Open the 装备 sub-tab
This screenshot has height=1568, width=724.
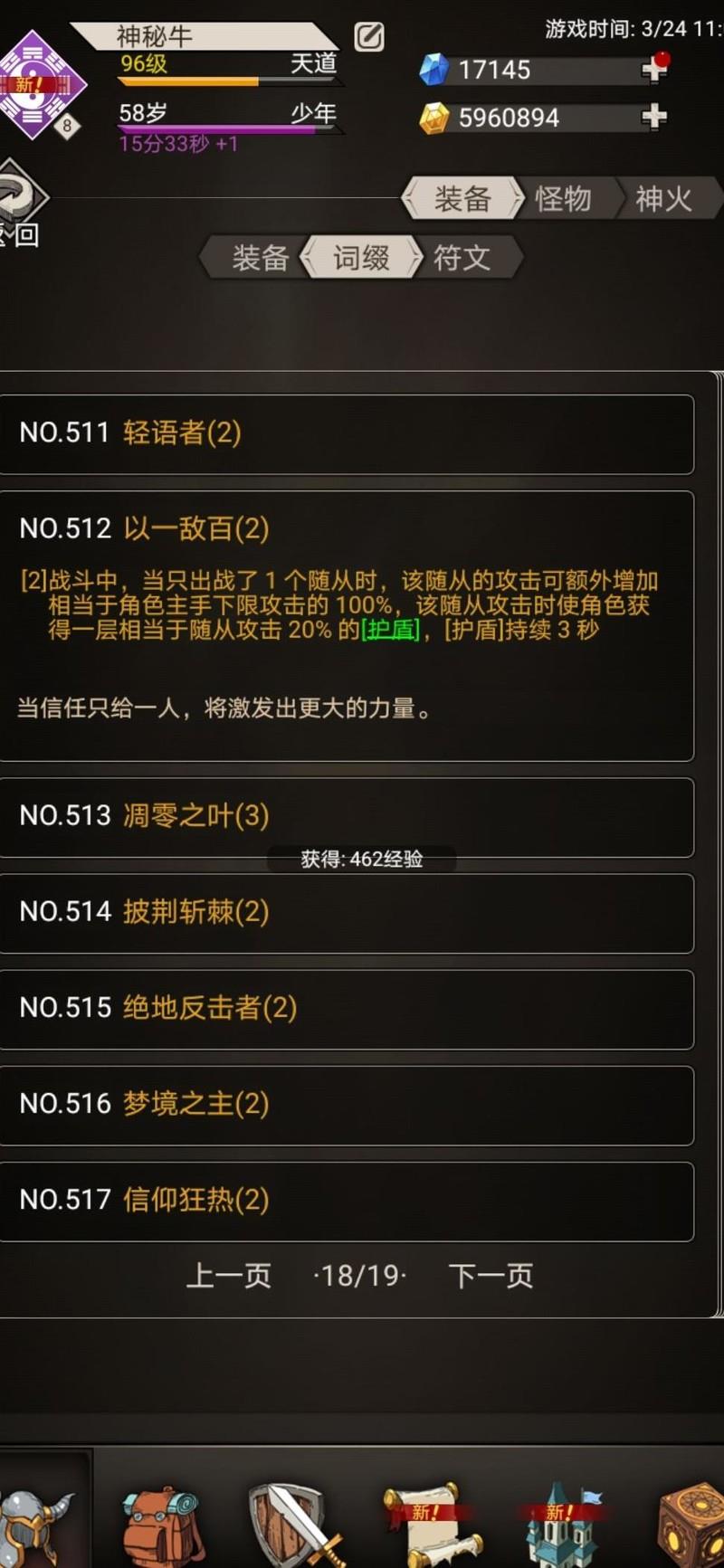(x=260, y=258)
